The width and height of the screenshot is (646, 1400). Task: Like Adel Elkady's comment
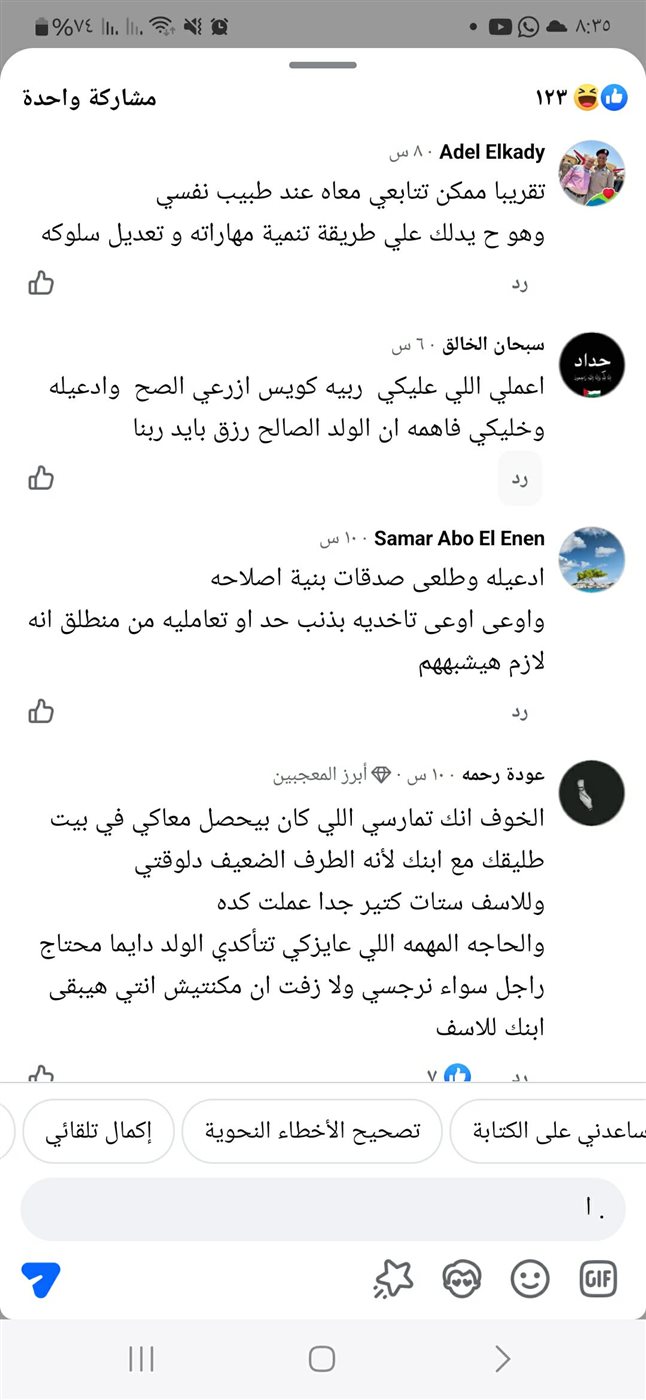(41, 283)
